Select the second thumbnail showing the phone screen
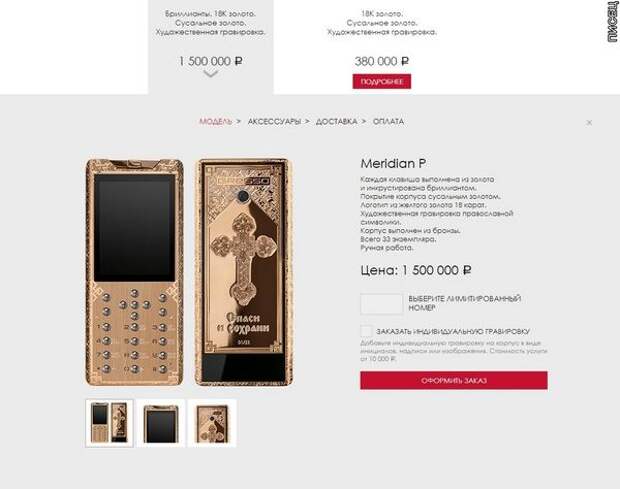This screenshot has height=489, width=620. coord(161,422)
